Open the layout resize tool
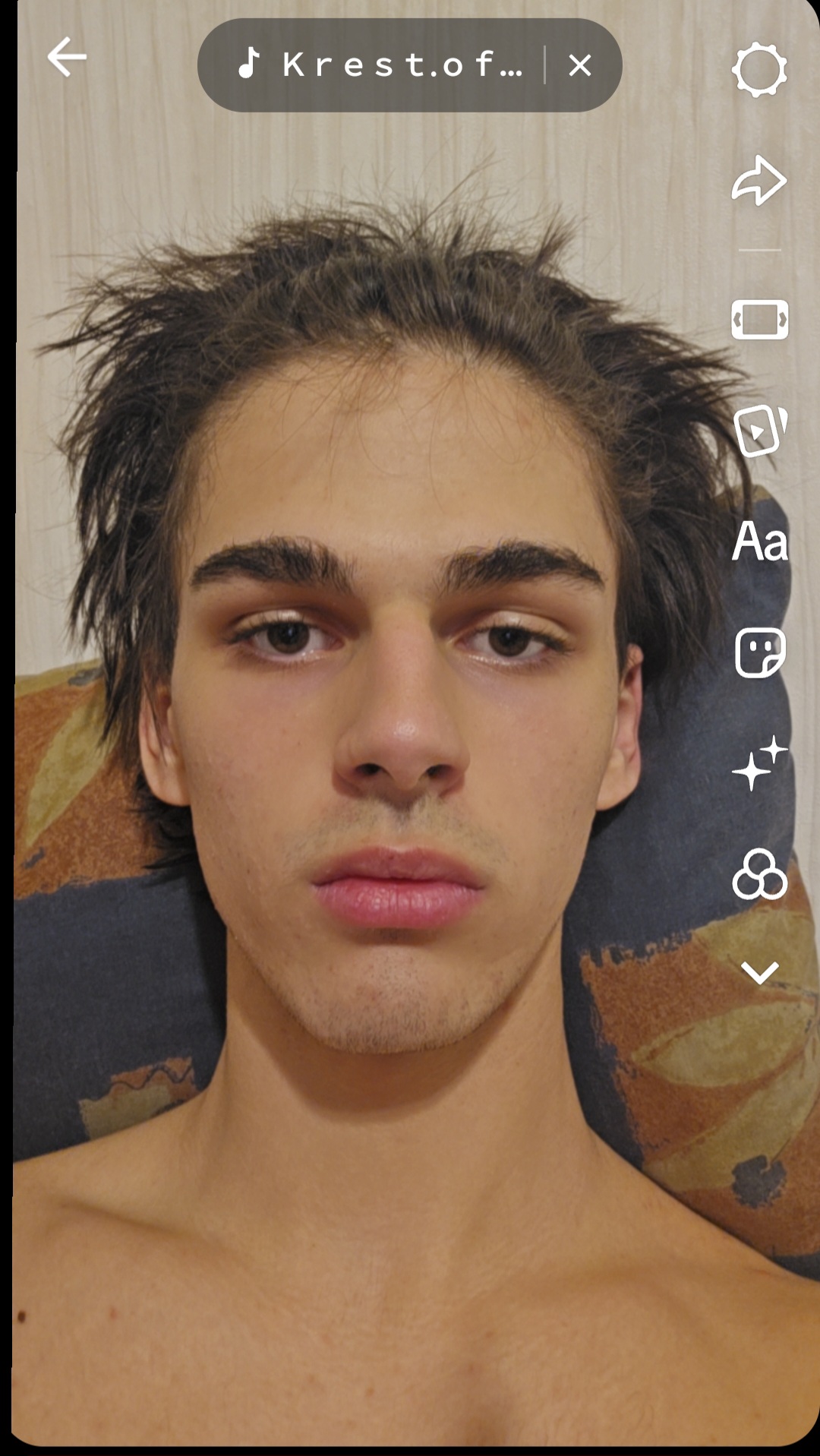This screenshot has height=1456, width=820. click(759, 319)
